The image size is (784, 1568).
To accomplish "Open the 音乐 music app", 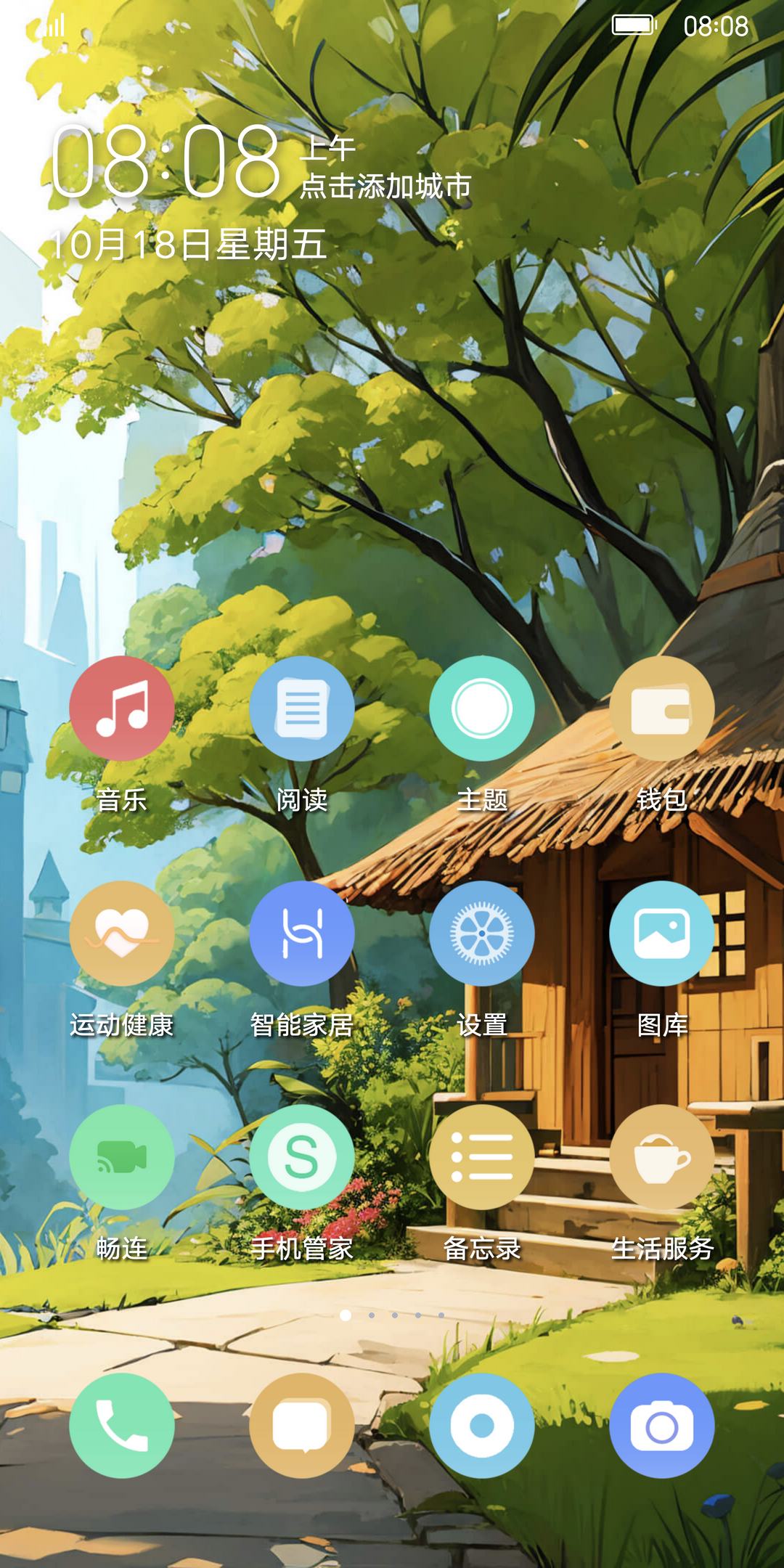I will point(121,709).
